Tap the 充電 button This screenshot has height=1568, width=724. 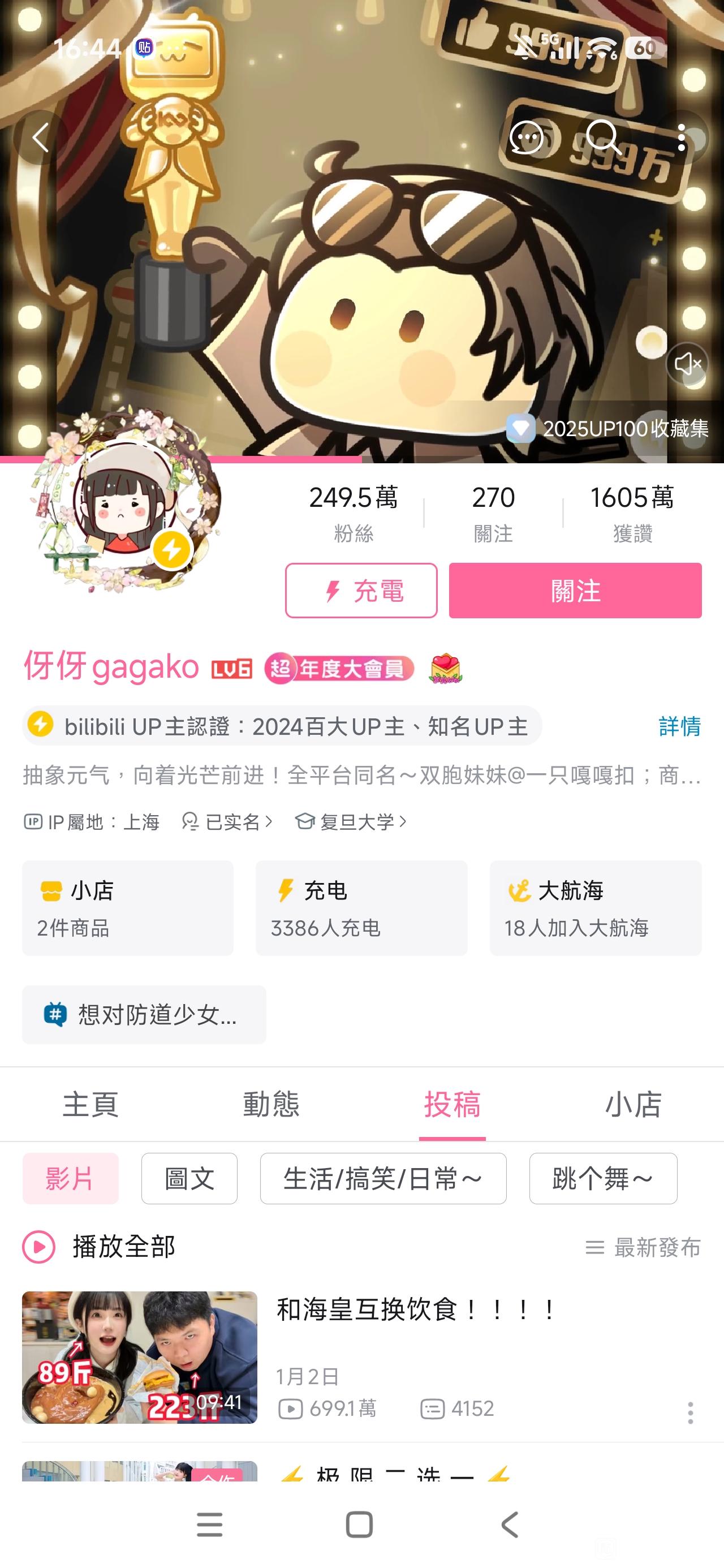[x=361, y=591]
